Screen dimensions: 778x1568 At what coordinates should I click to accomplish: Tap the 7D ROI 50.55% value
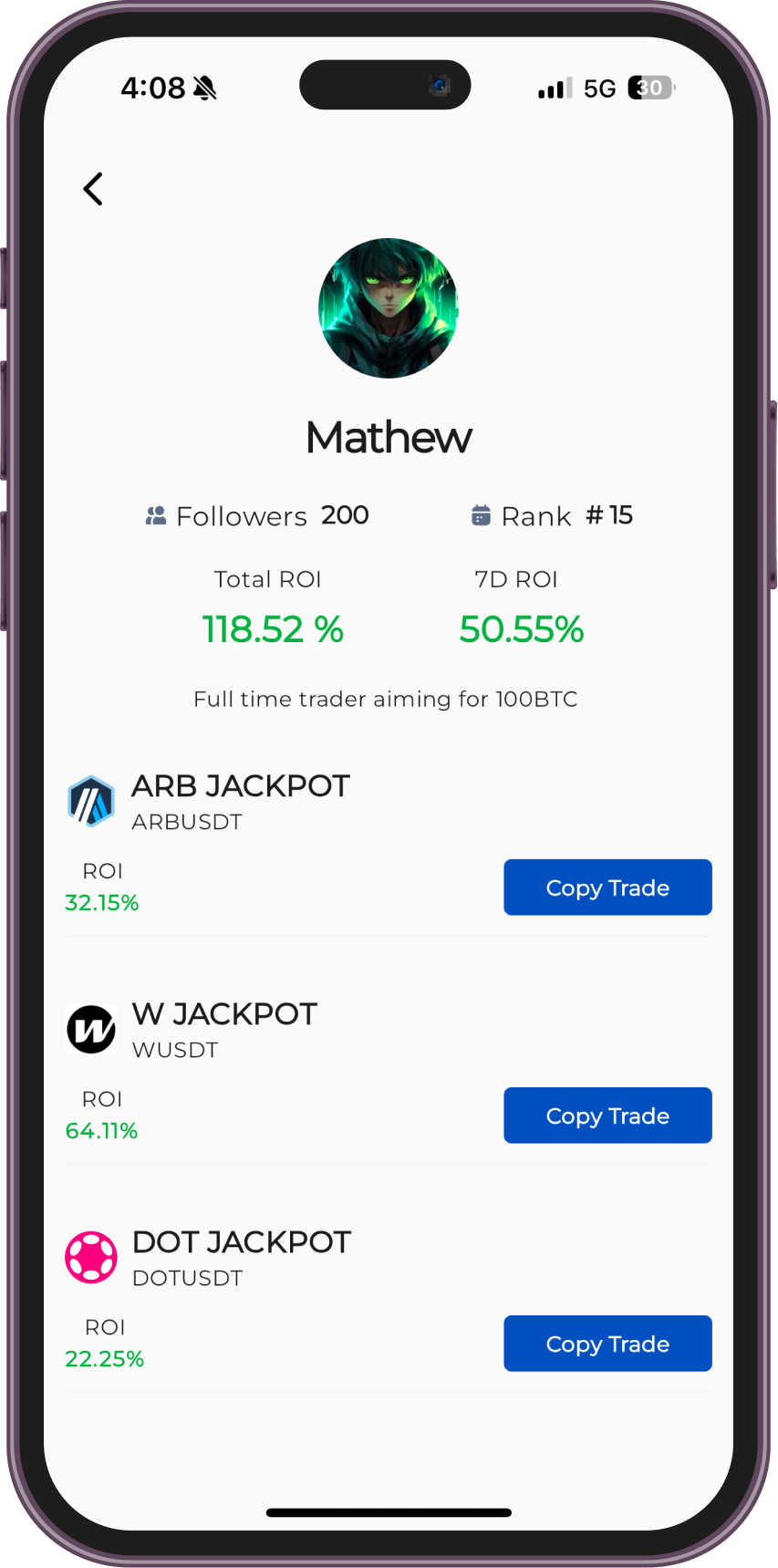(x=520, y=628)
